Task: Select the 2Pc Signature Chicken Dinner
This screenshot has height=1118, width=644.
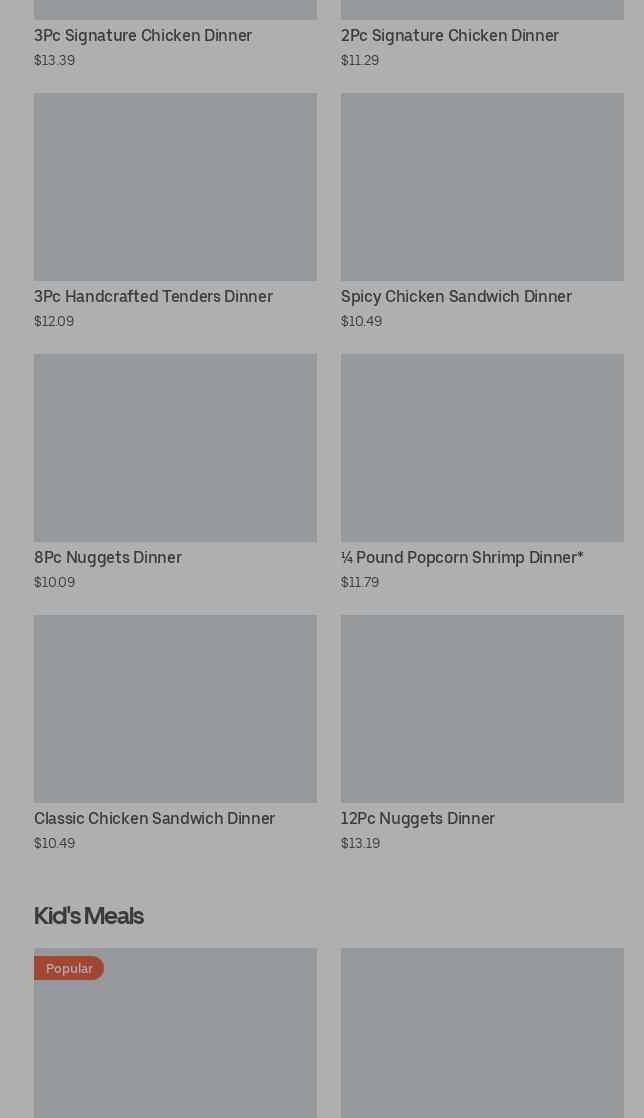Action: pos(449,36)
